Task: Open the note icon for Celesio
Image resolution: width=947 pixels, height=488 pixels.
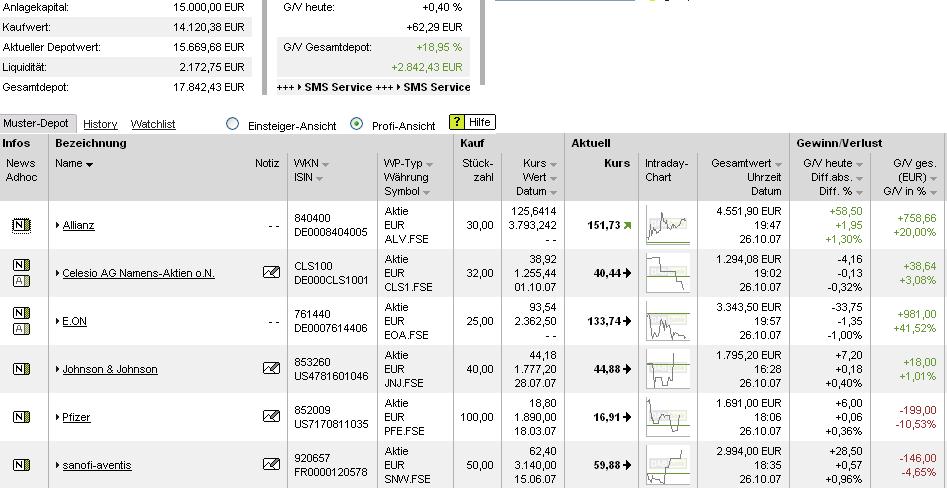Action: pos(271,272)
